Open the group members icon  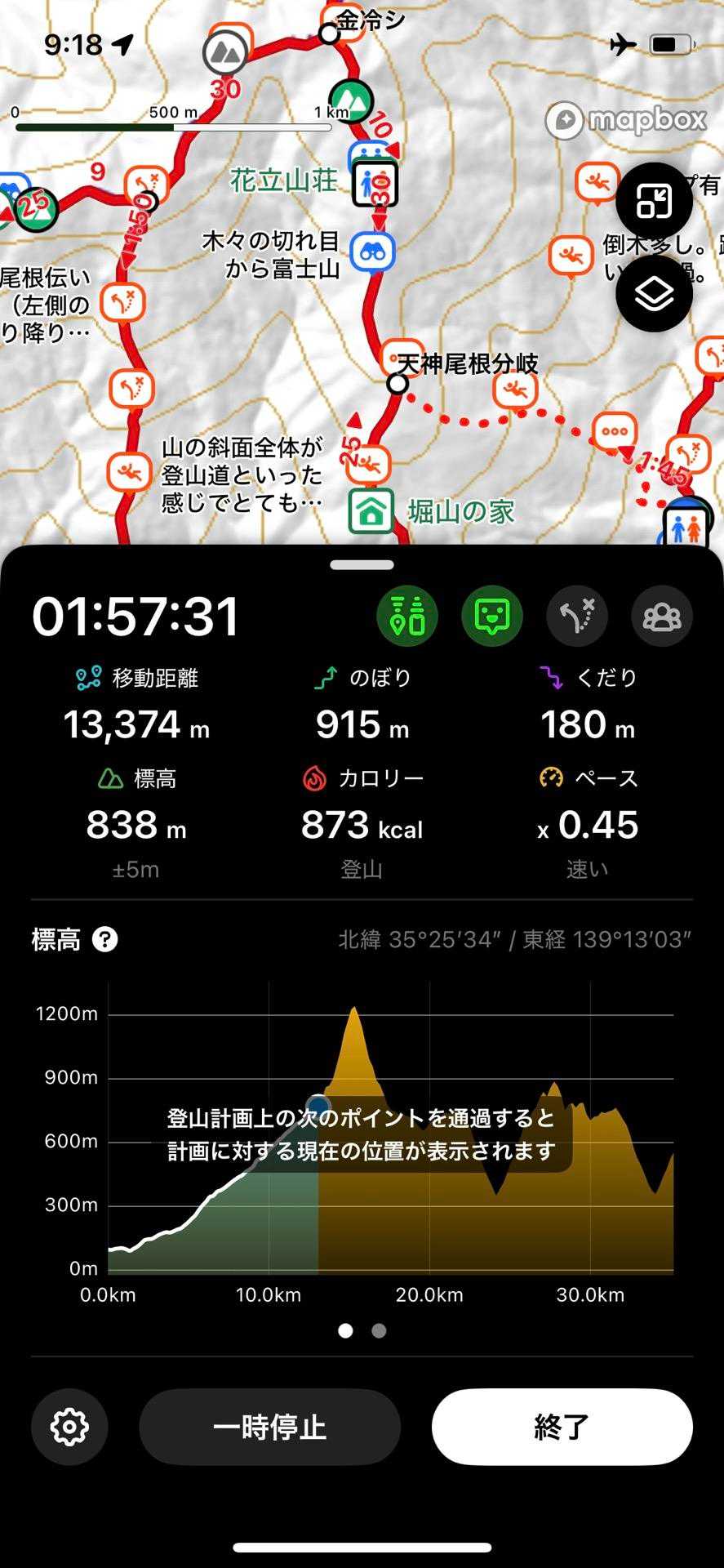click(x=662, y=616)
